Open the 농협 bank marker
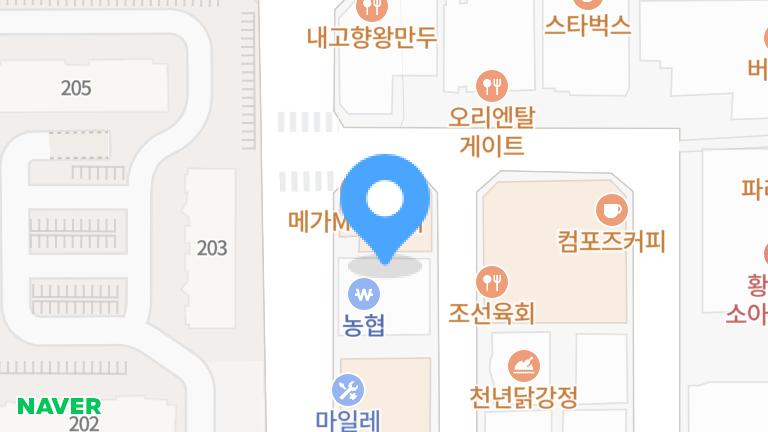This screenshot has height=432, width=768. [x=364, y=294]
